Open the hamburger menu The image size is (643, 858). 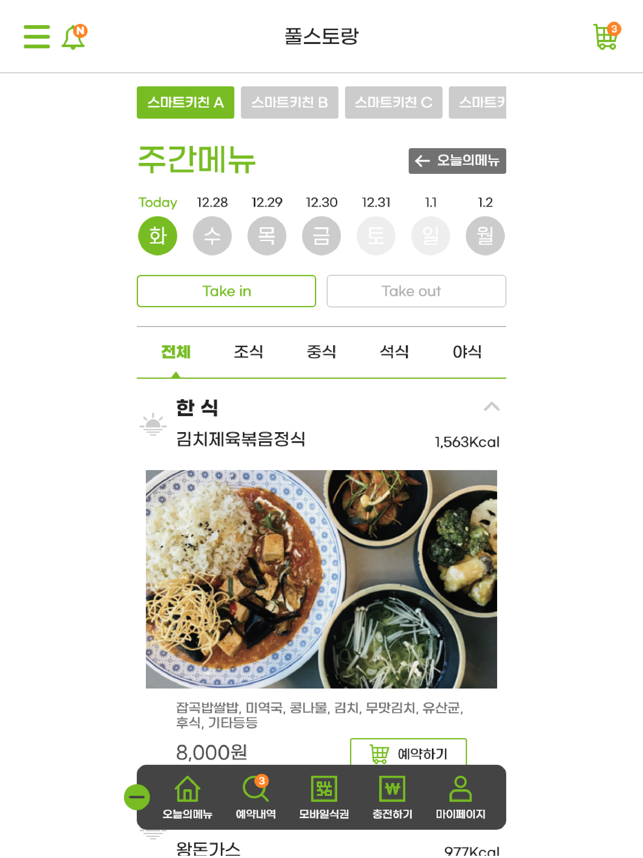coord(37,37)
